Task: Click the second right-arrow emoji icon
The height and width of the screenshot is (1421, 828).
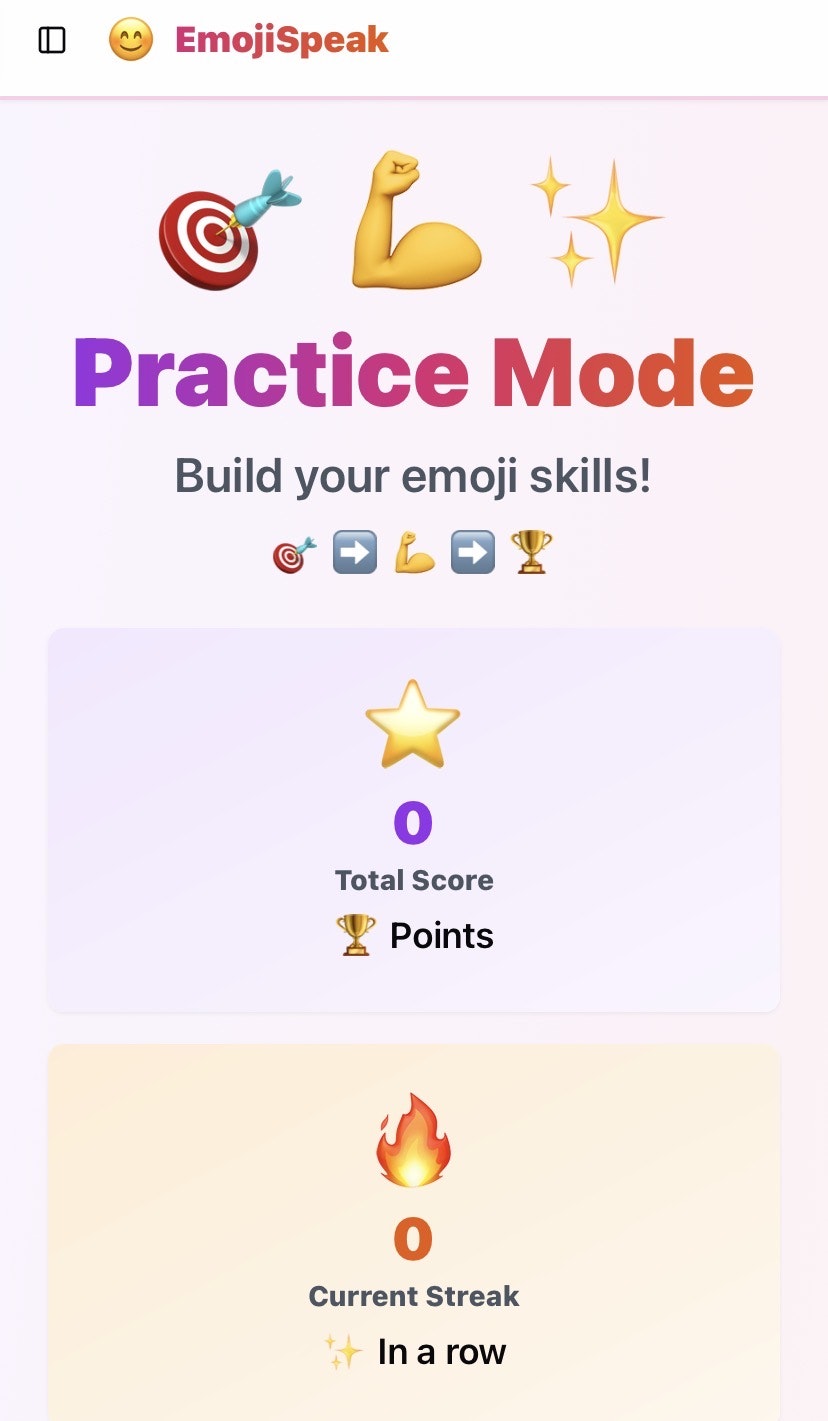Action: click(471, 551)
